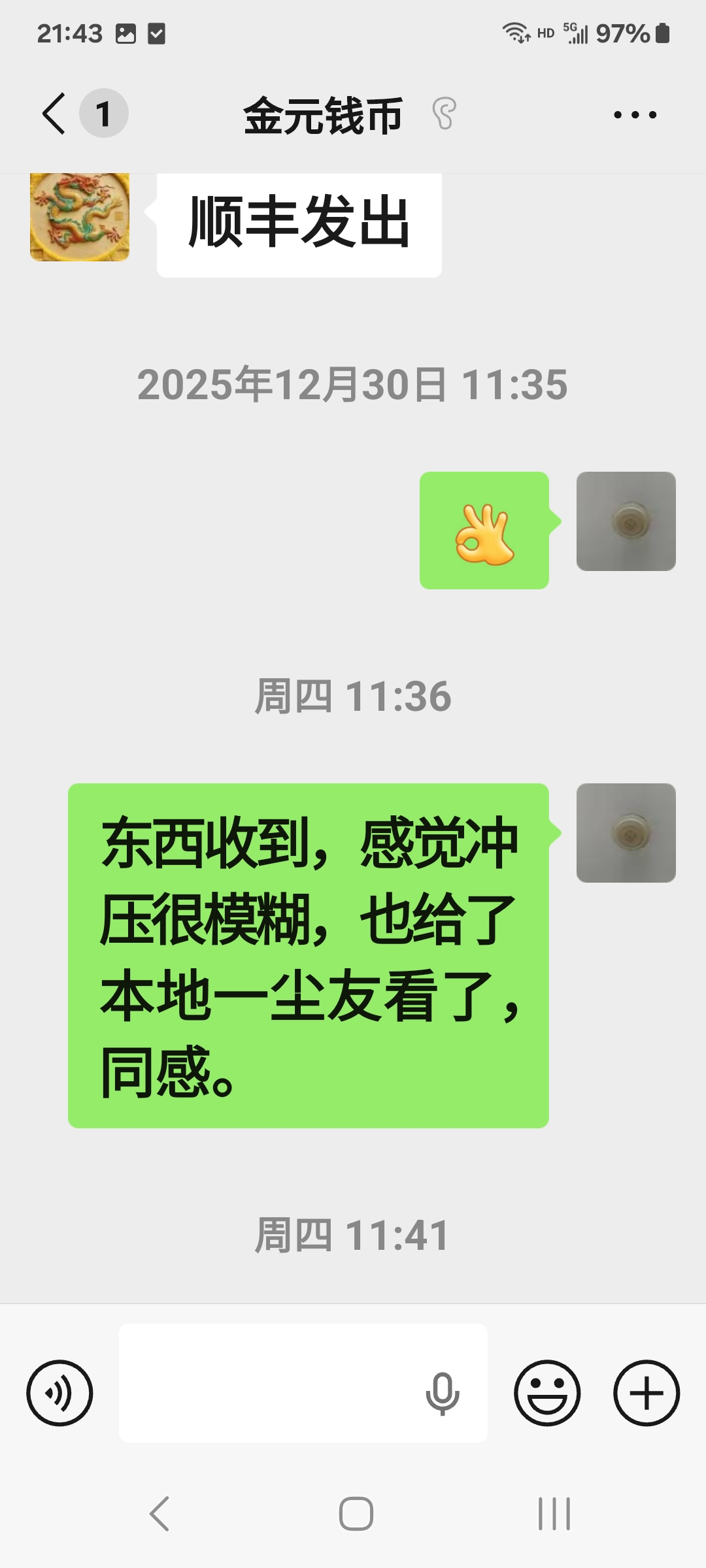Start voice-to-text with the microphone icon
Image resolution: width=706 pixels, height=1568 pixels.
[443, 1393]
